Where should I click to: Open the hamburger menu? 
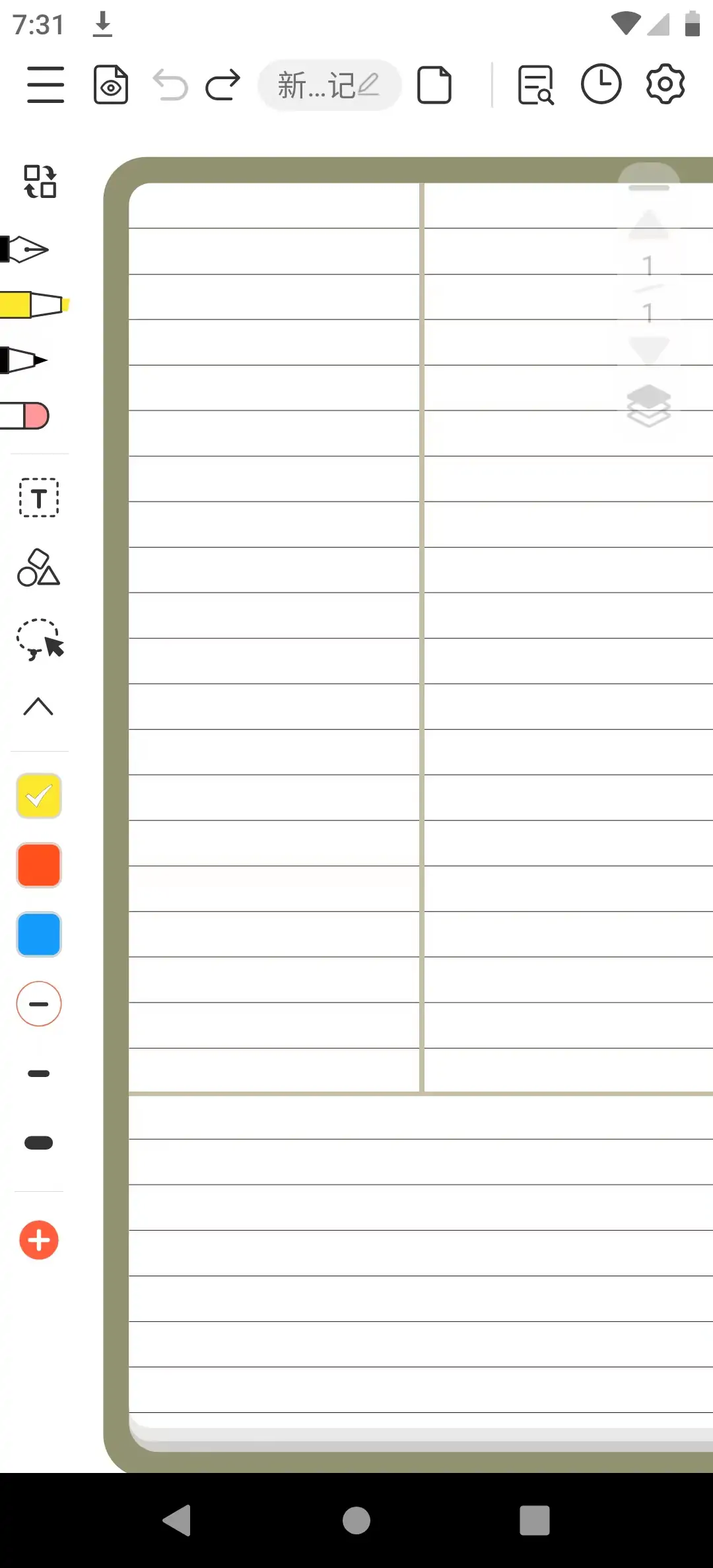pyautogui.click(x=46, y=84)
